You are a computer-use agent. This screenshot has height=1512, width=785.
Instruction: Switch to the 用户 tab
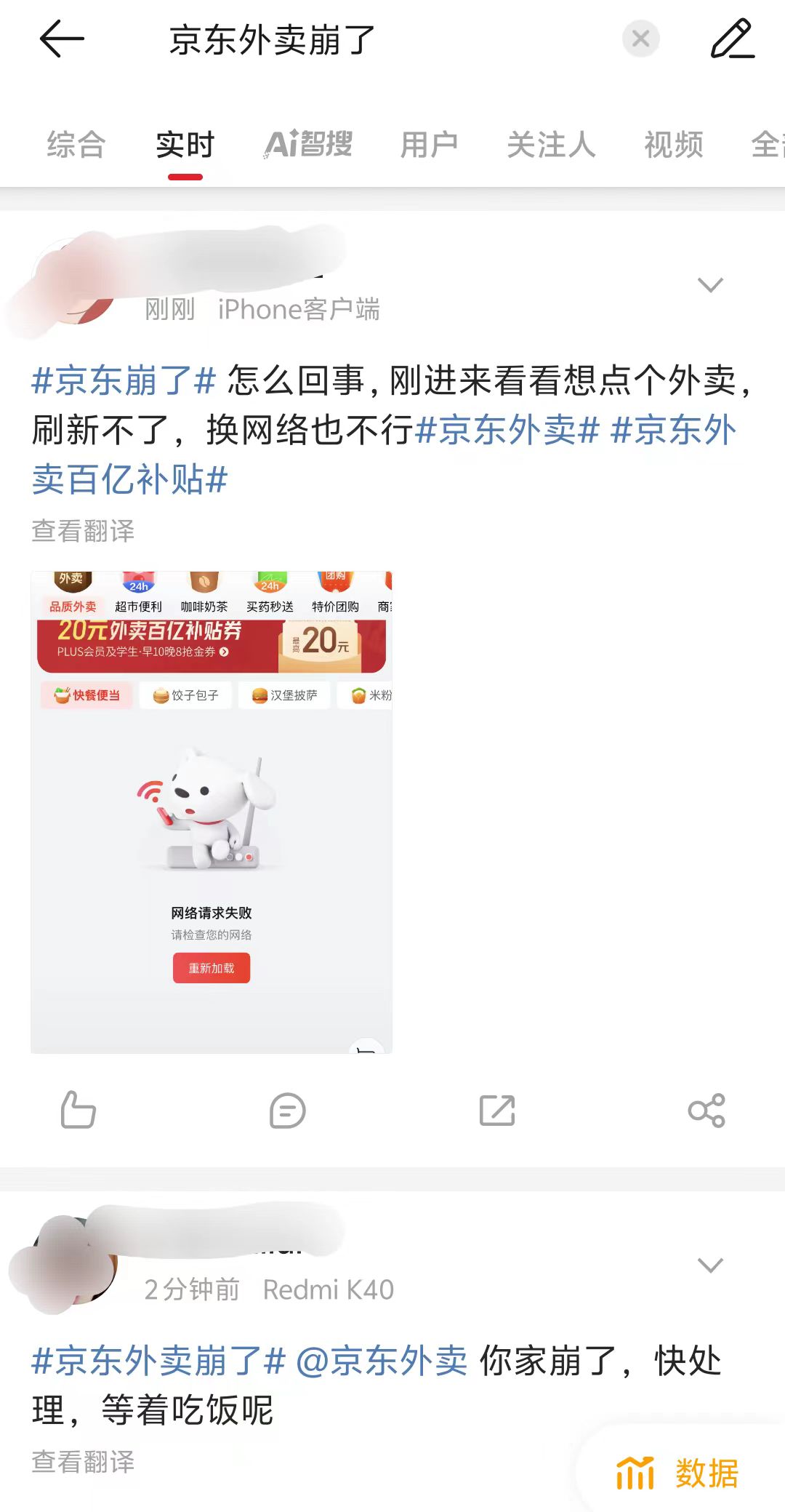(x=429, y=145)
